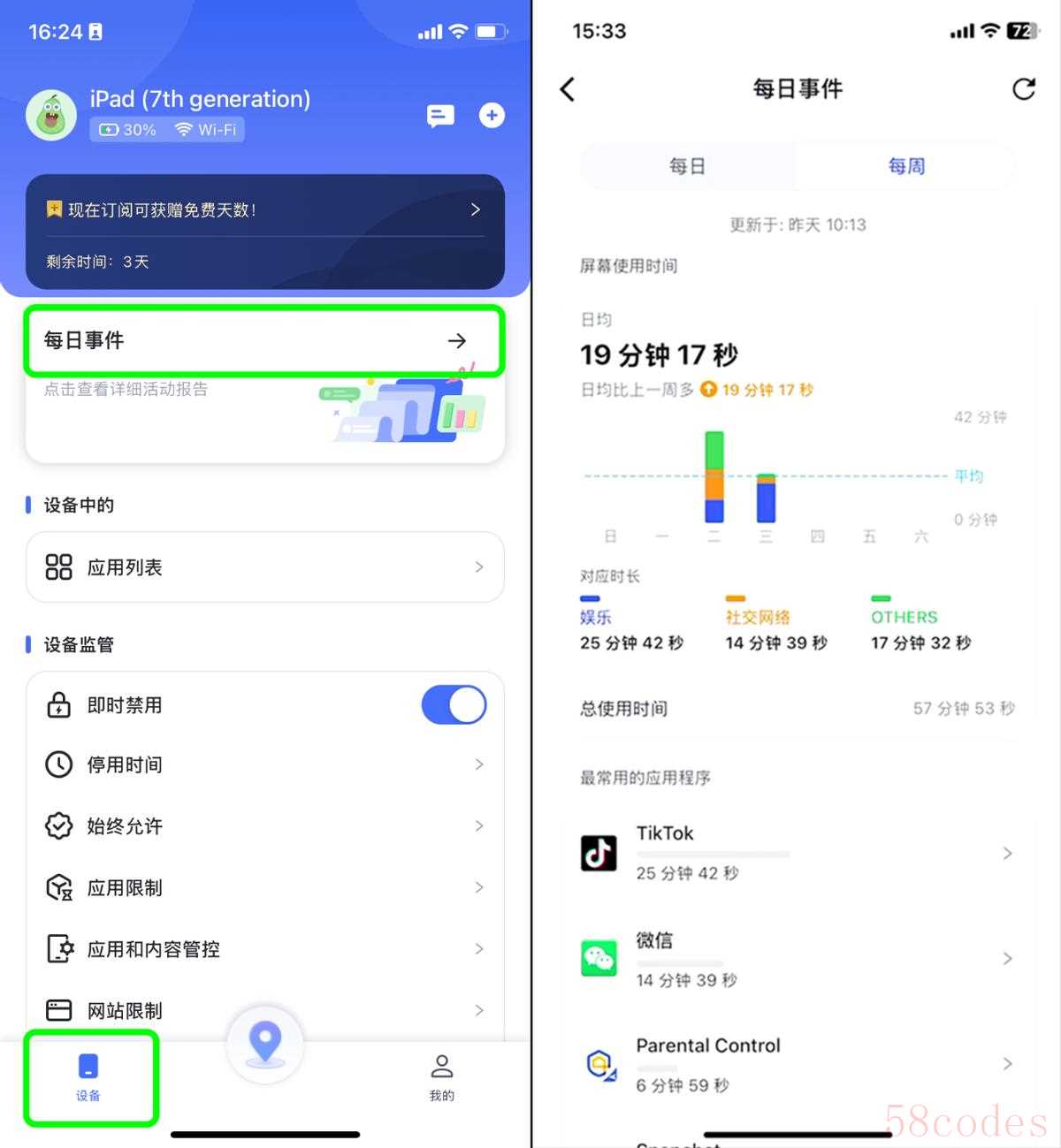1061x1148 pixels.
Task: Open 应用列表 app list
Action: tap(264, 567)
